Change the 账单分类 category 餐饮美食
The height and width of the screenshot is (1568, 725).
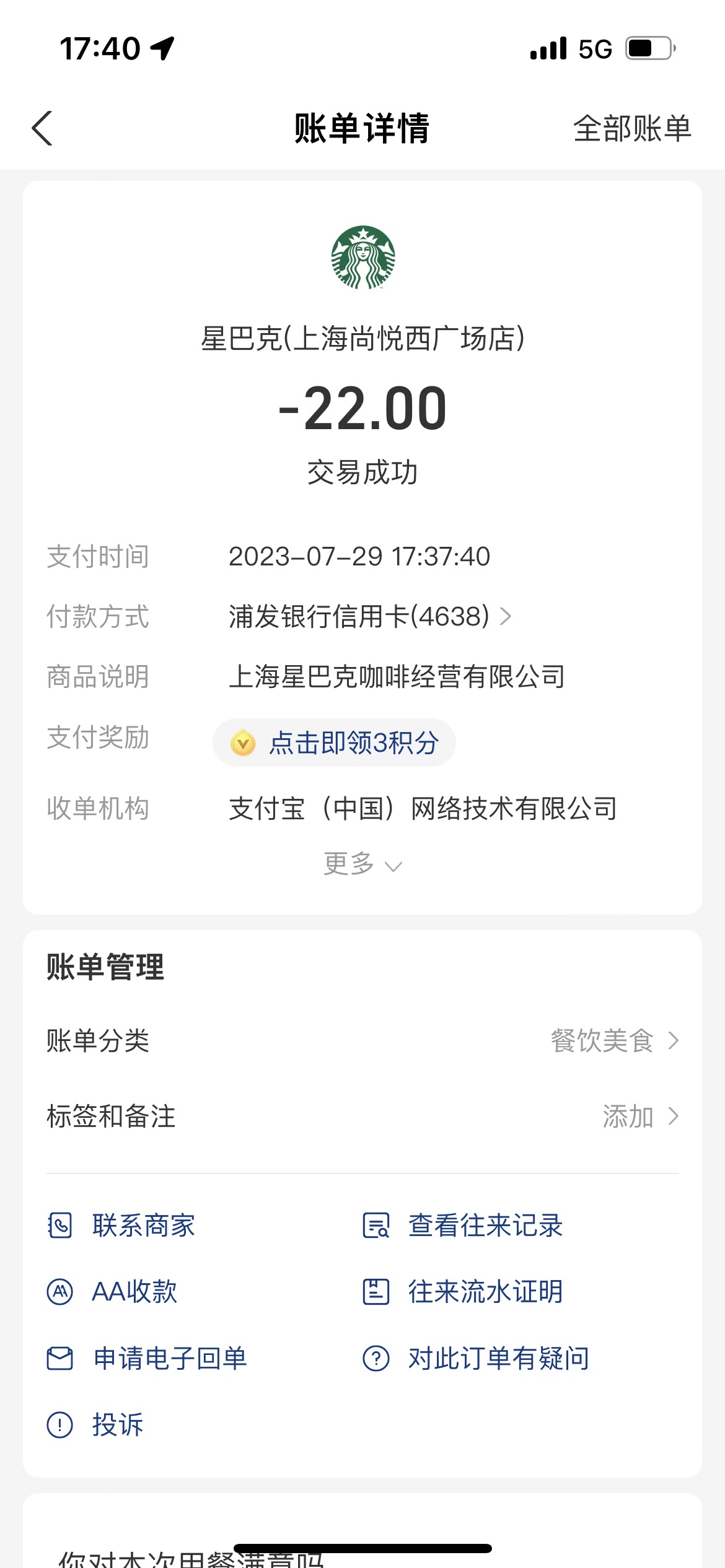[x=362, y=1041]
